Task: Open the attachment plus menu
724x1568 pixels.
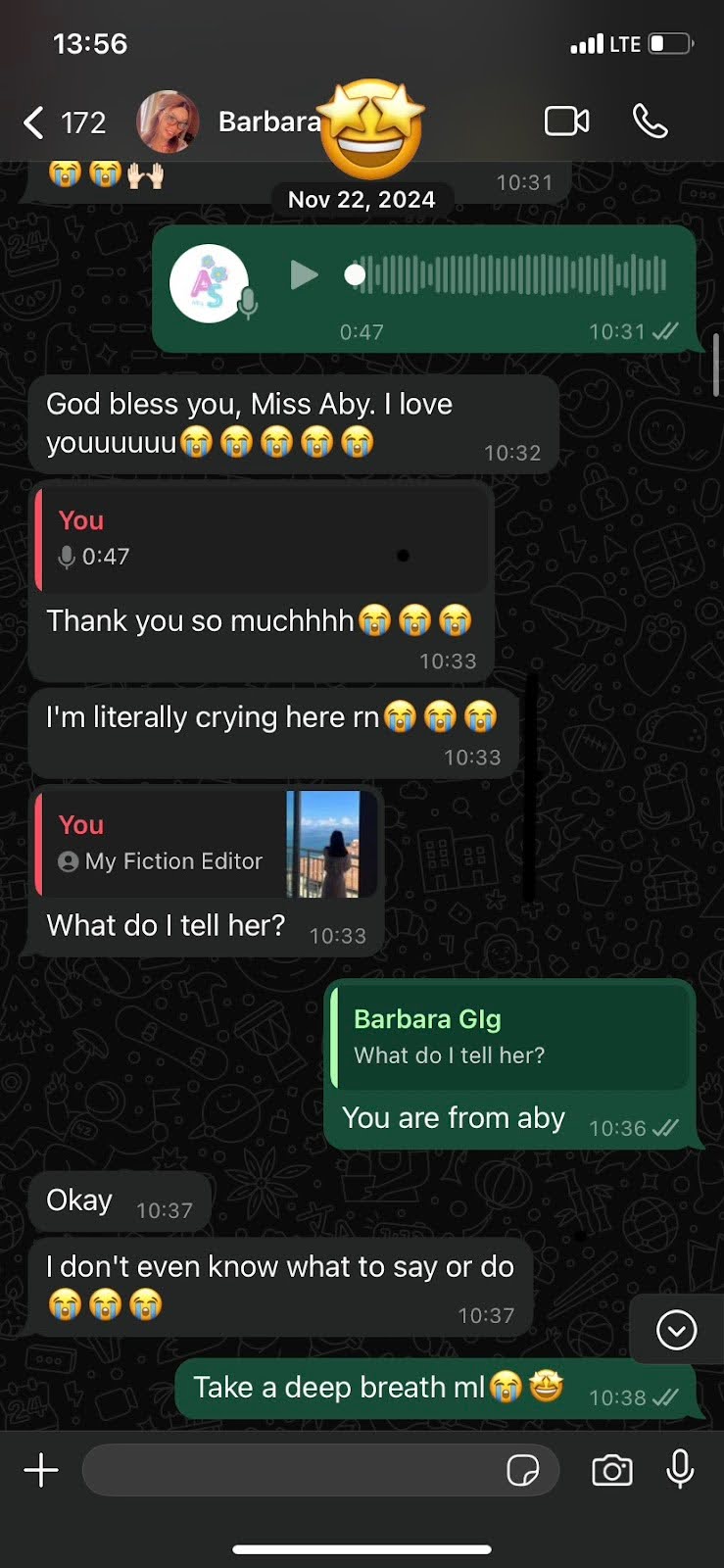Action: [x=41, y=1470]
